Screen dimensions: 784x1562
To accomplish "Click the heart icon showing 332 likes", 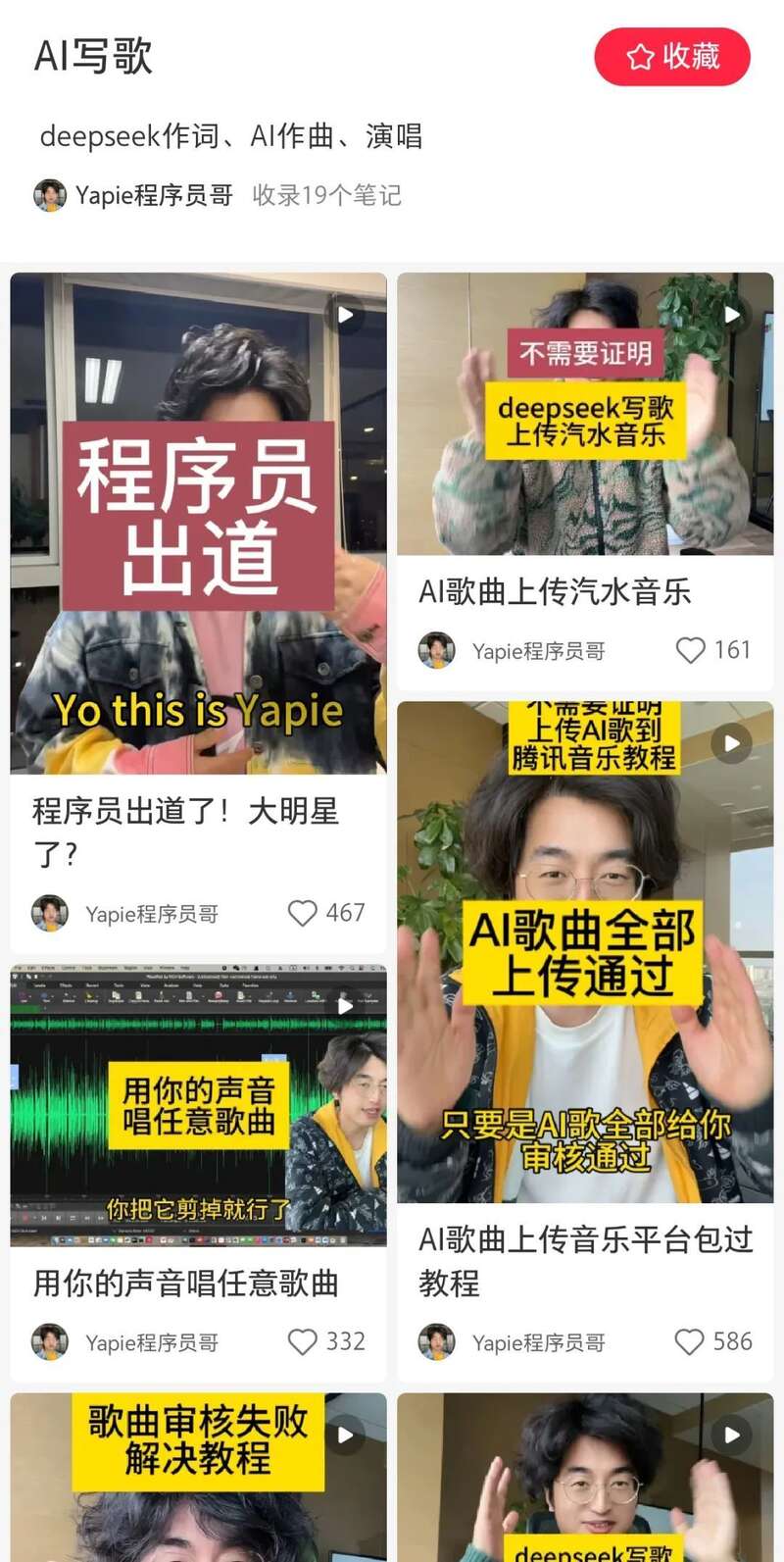I will pyautogui.click(x=302, y=1342).
